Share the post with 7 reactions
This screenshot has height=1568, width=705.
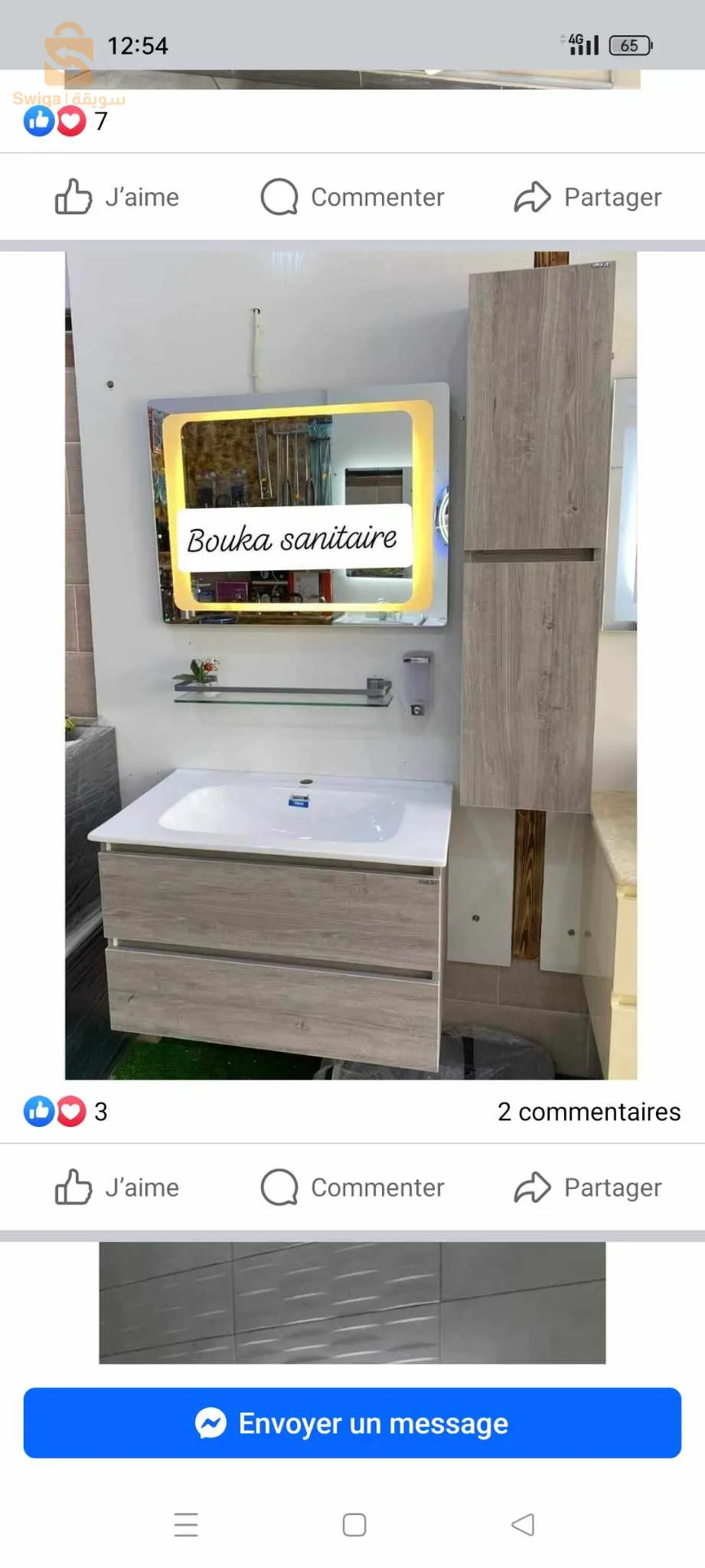[588, 197]
